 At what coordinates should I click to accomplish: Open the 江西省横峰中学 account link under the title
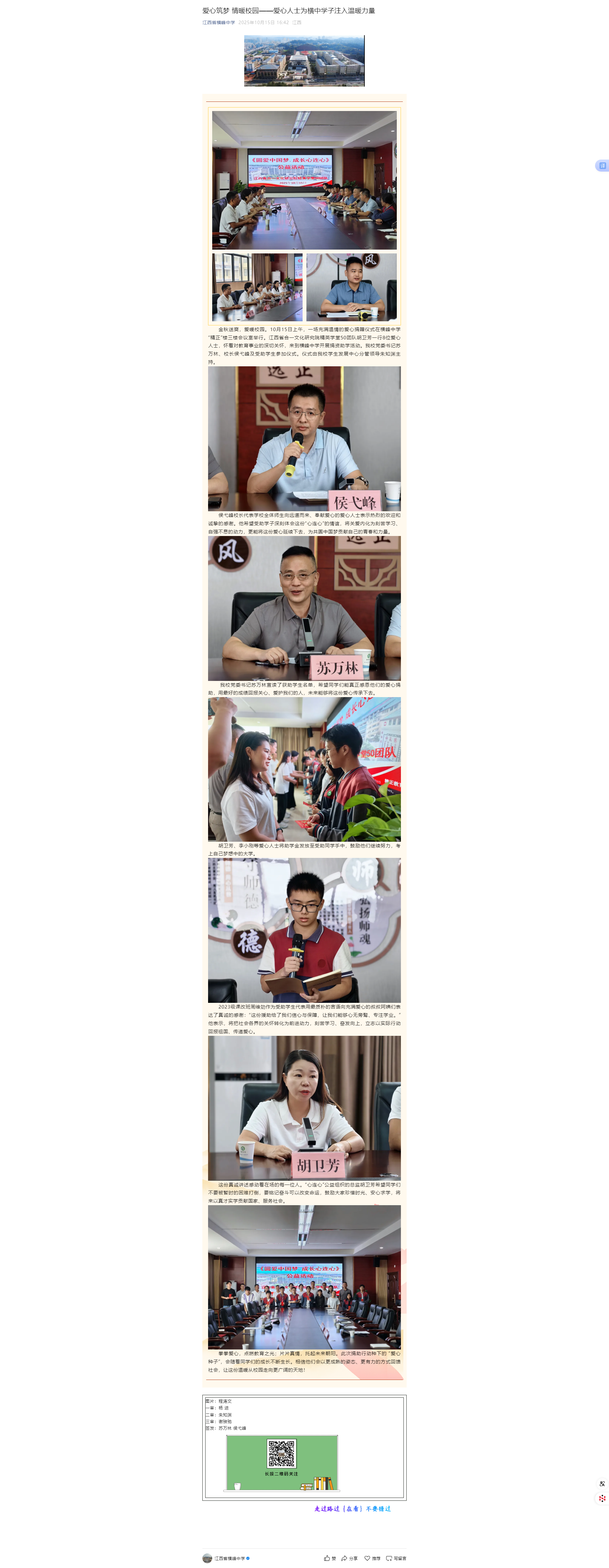pos(219,23)
